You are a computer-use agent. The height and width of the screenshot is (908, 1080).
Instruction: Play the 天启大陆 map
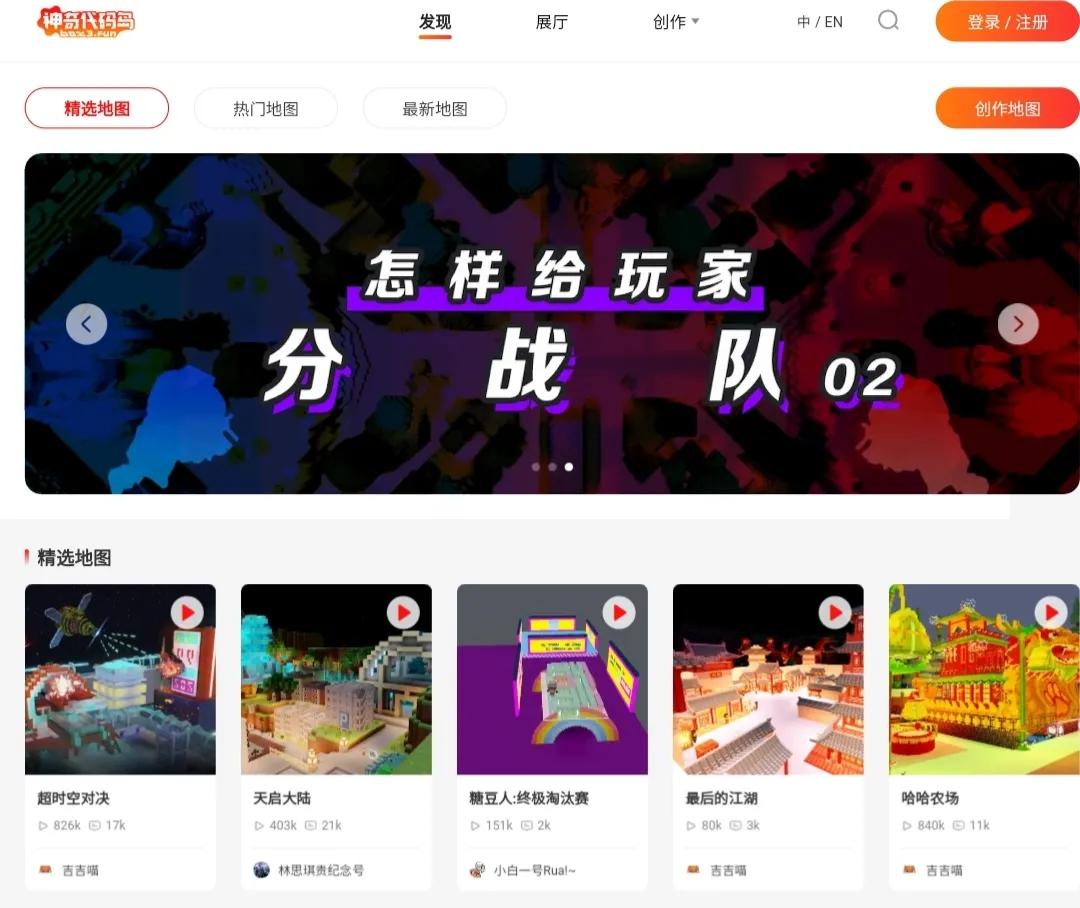pyautogui.click(x=403, y=612)
